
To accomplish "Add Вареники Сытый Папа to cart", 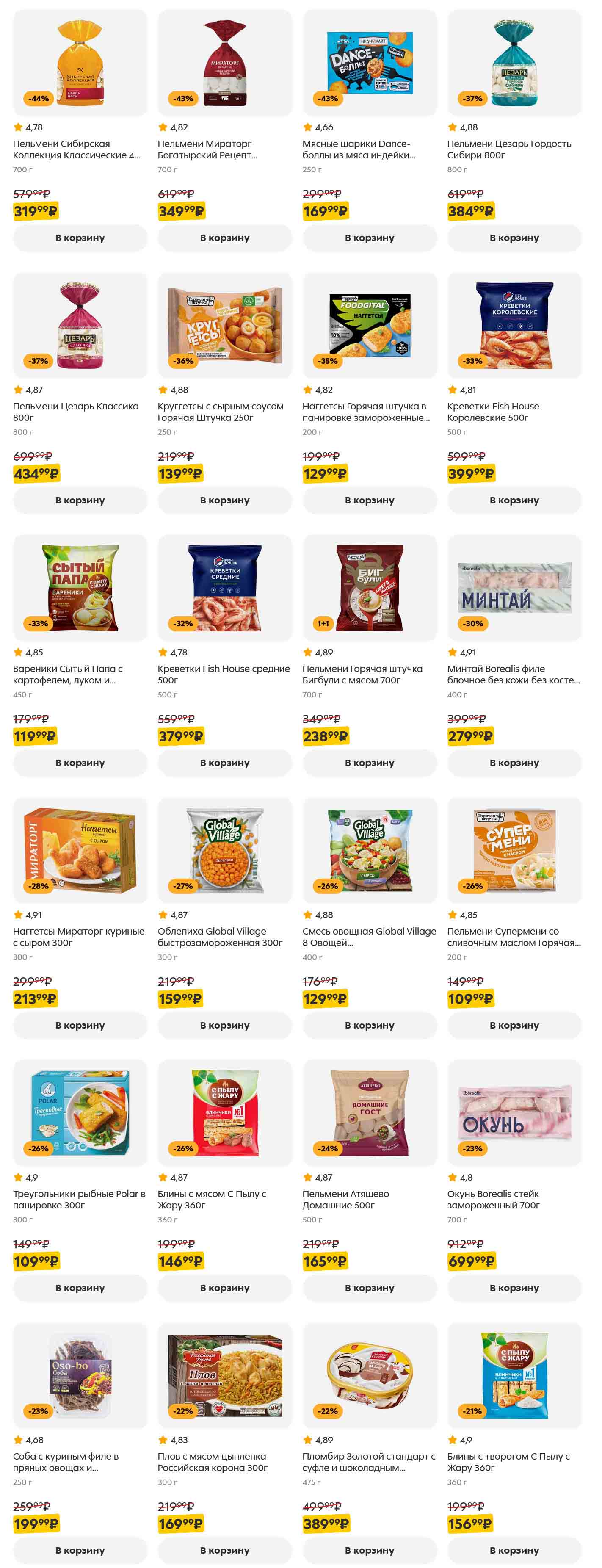I will pyautogui.click(x=80, y=762).
